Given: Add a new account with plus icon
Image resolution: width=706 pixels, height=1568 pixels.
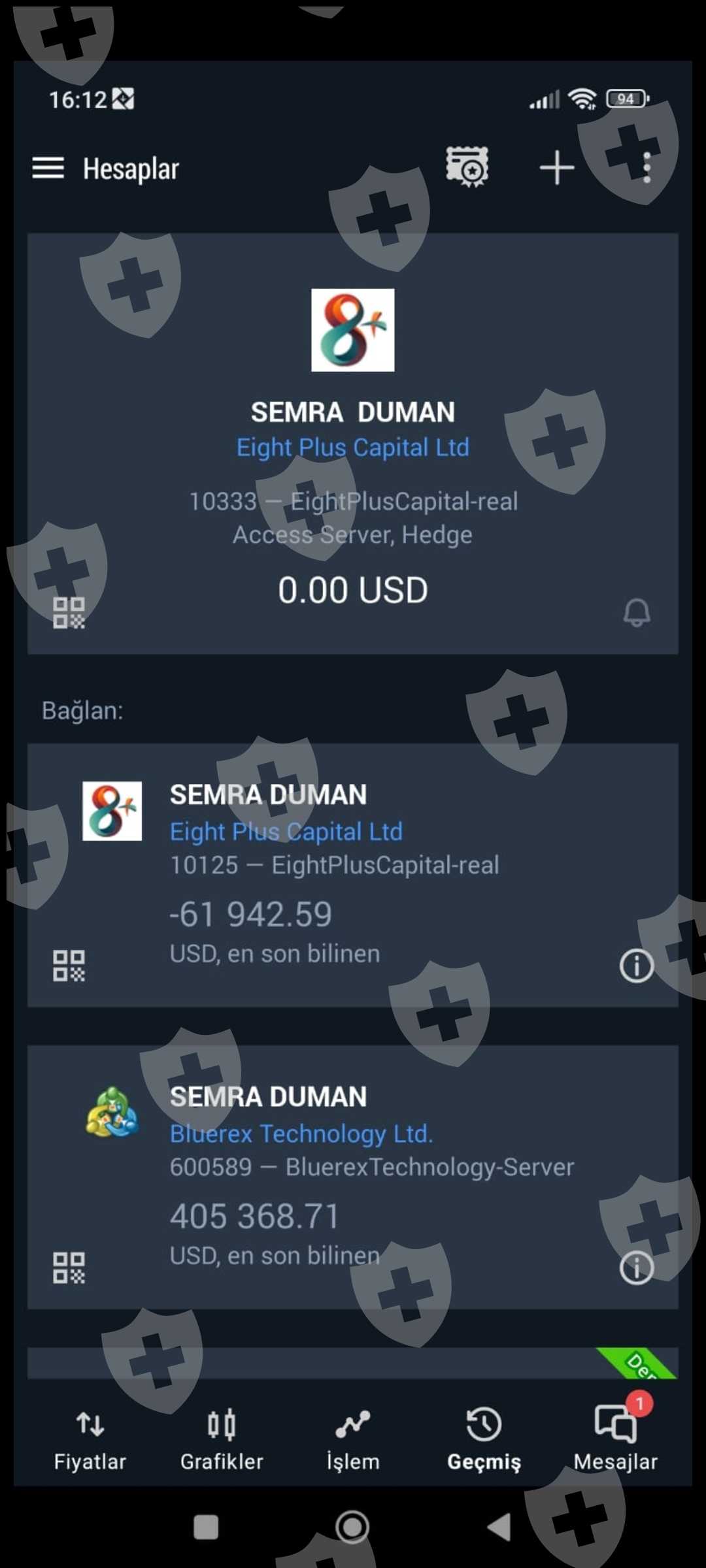Looking at the screenshot, I should (x=557, y=168).
